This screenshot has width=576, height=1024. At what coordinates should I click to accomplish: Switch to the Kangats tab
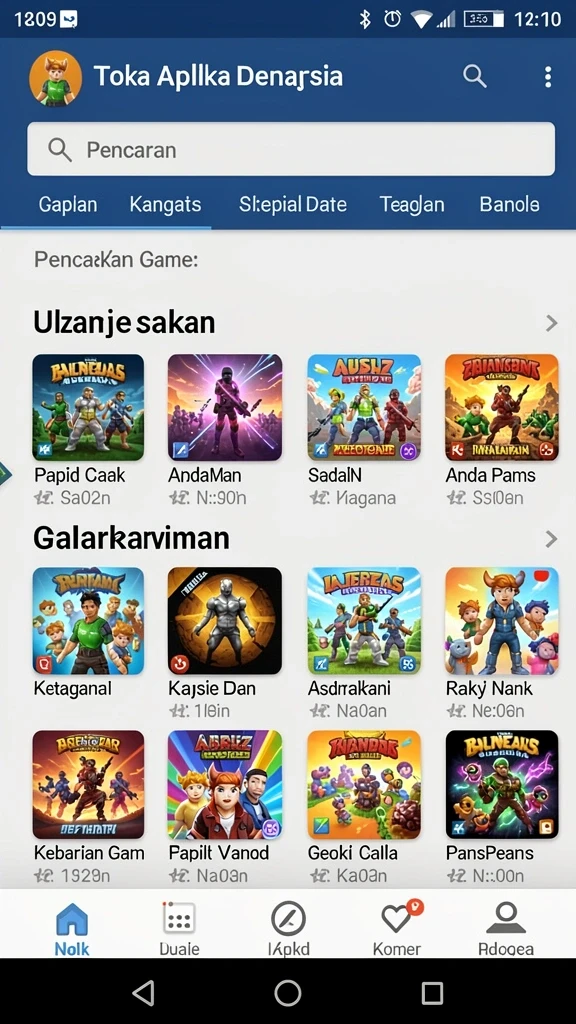click(165, 204)
